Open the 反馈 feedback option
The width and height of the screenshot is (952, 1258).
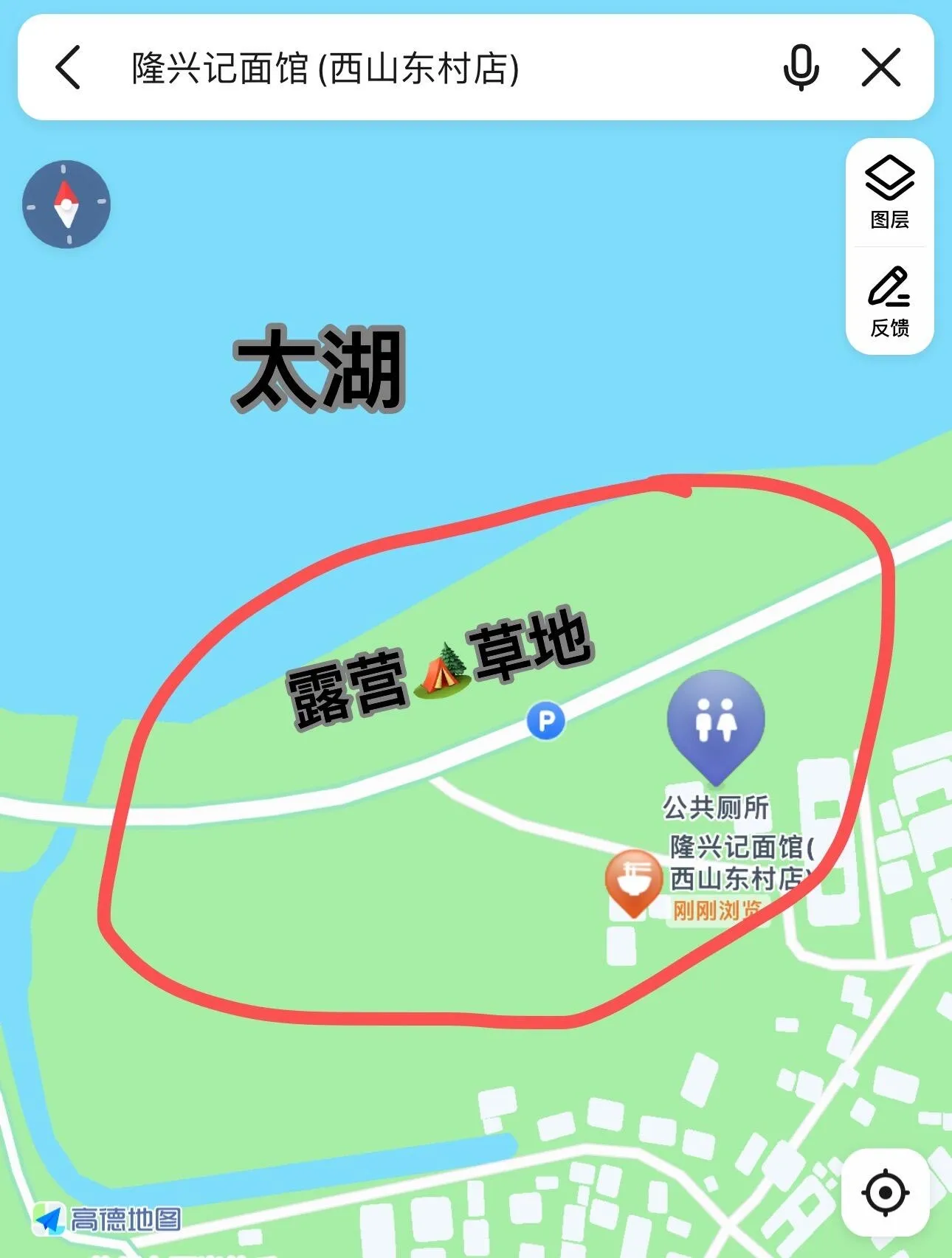click(x=889, y=302)
